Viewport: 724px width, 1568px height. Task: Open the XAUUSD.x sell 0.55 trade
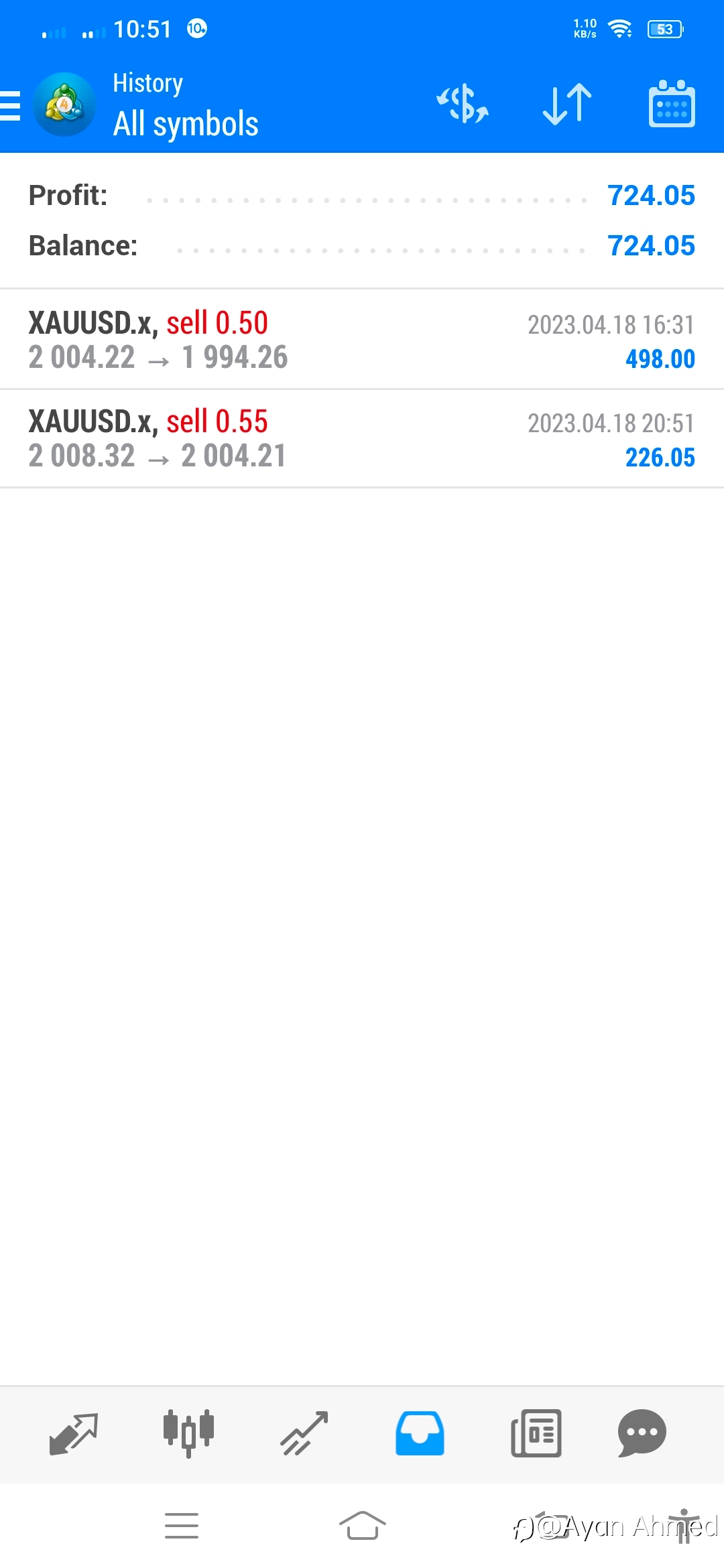coord(362,438)
